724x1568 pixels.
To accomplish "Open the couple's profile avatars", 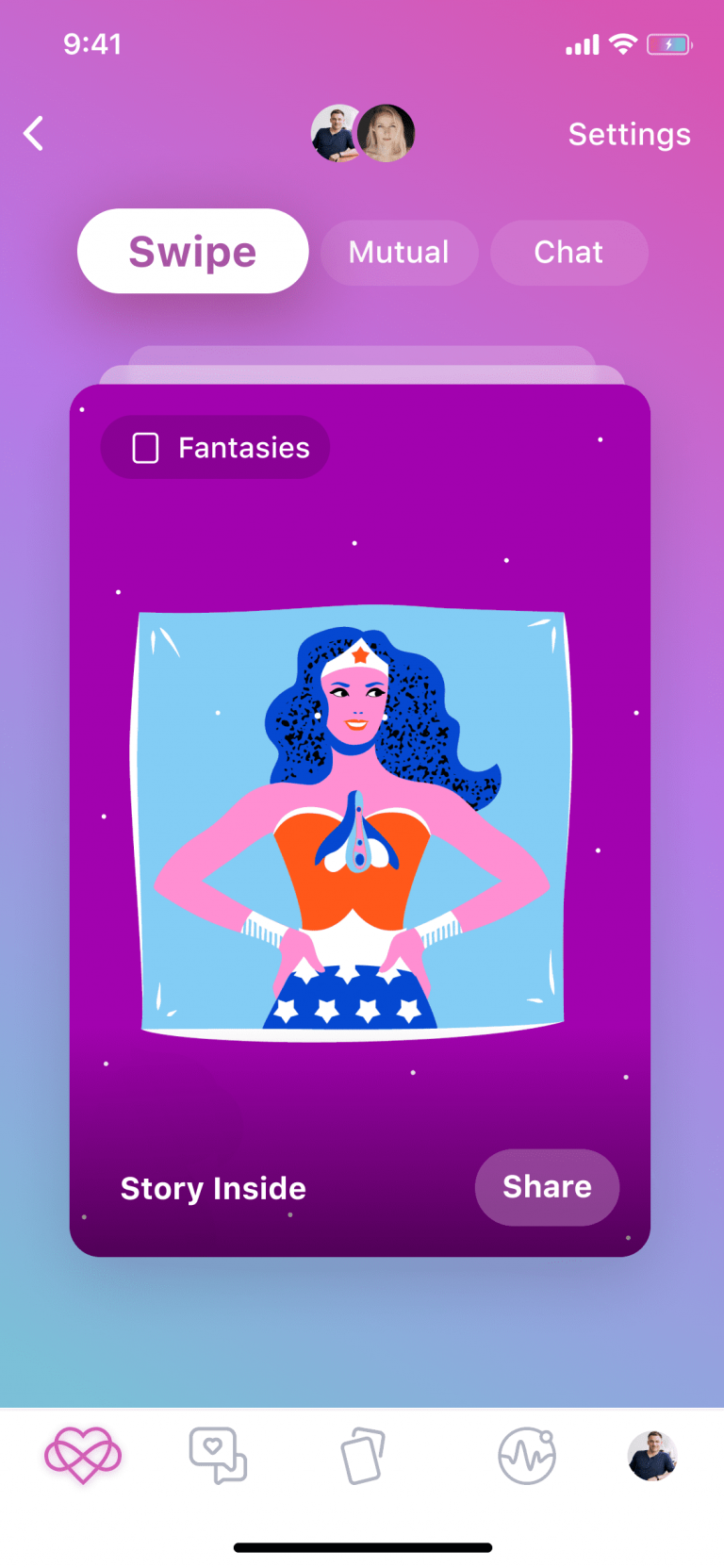I will pos(363,133).
